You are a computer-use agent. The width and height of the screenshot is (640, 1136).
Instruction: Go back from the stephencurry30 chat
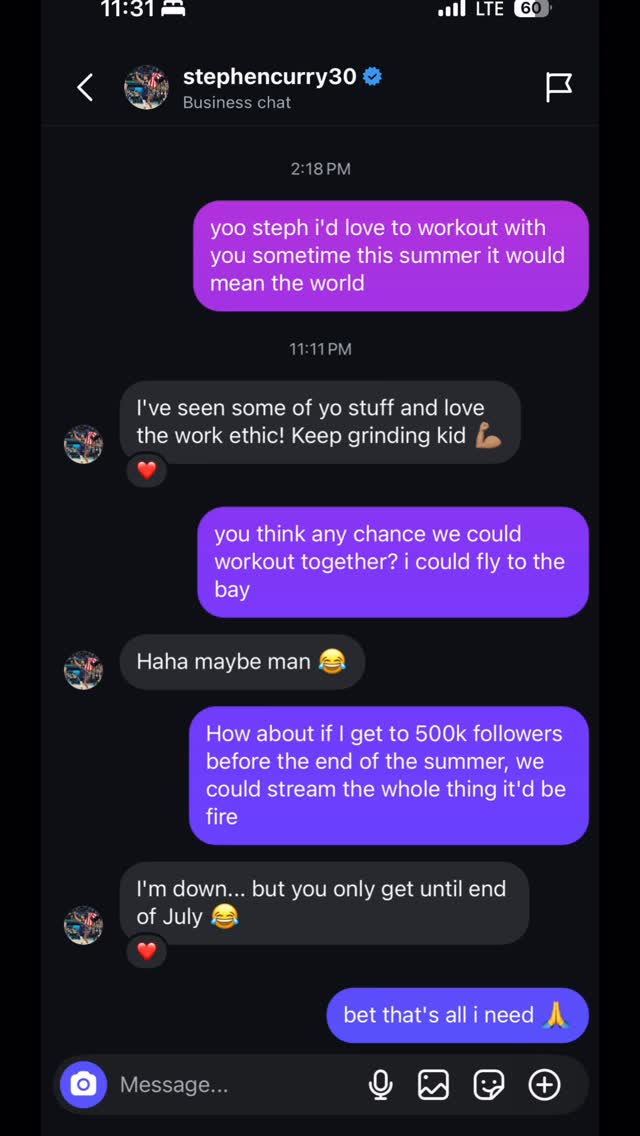click(85, 88)
